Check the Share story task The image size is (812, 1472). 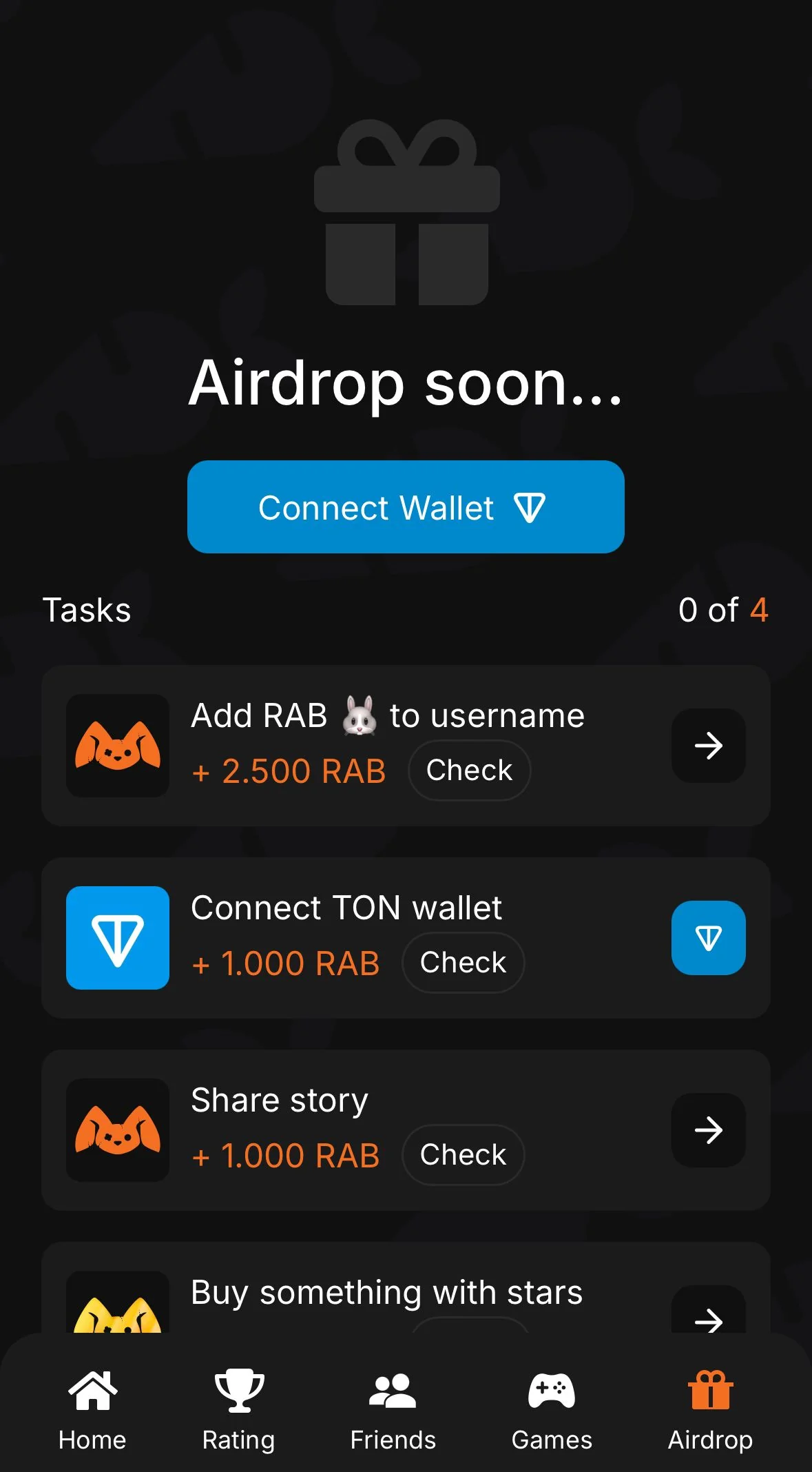coord(463,1154)
